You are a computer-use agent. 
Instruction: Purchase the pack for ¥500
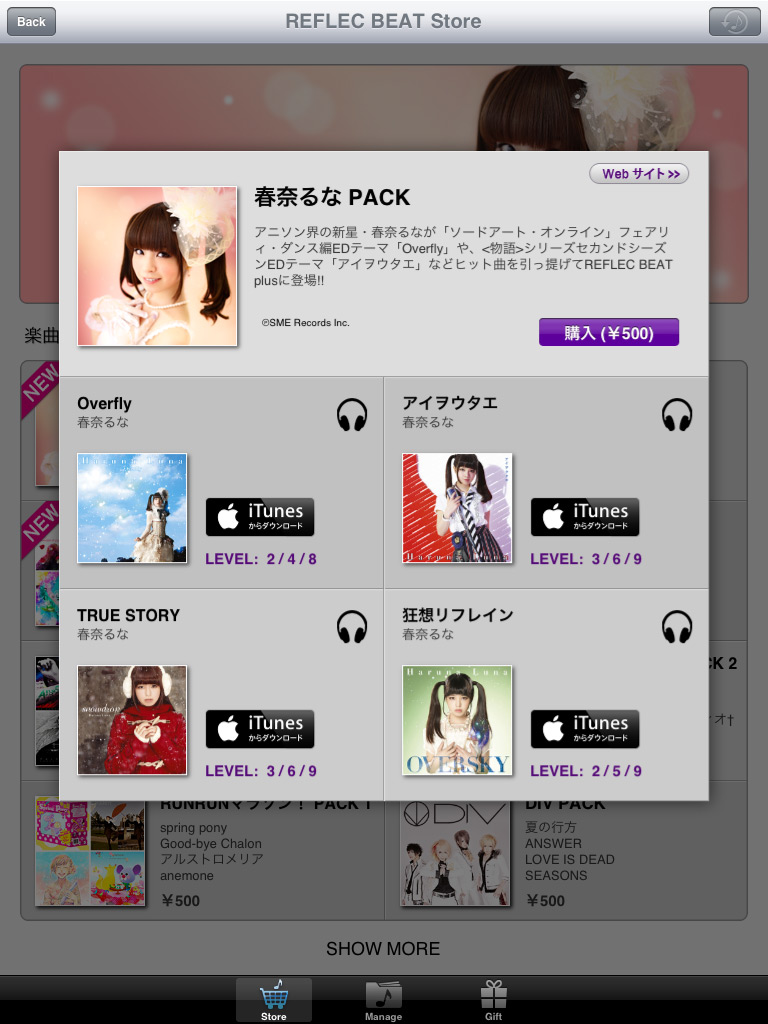coord(609,332)
